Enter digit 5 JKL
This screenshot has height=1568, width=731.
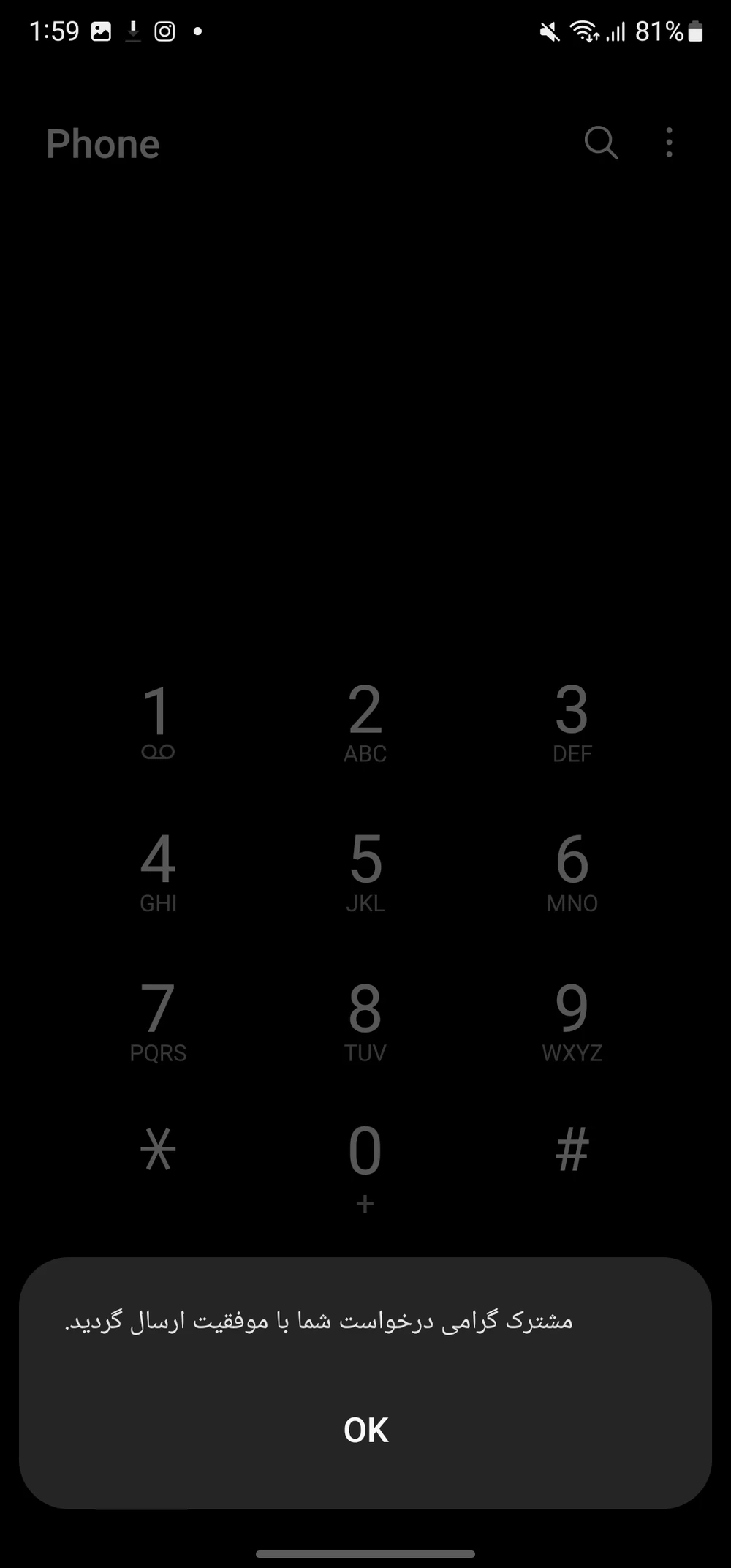pos(365,870)
